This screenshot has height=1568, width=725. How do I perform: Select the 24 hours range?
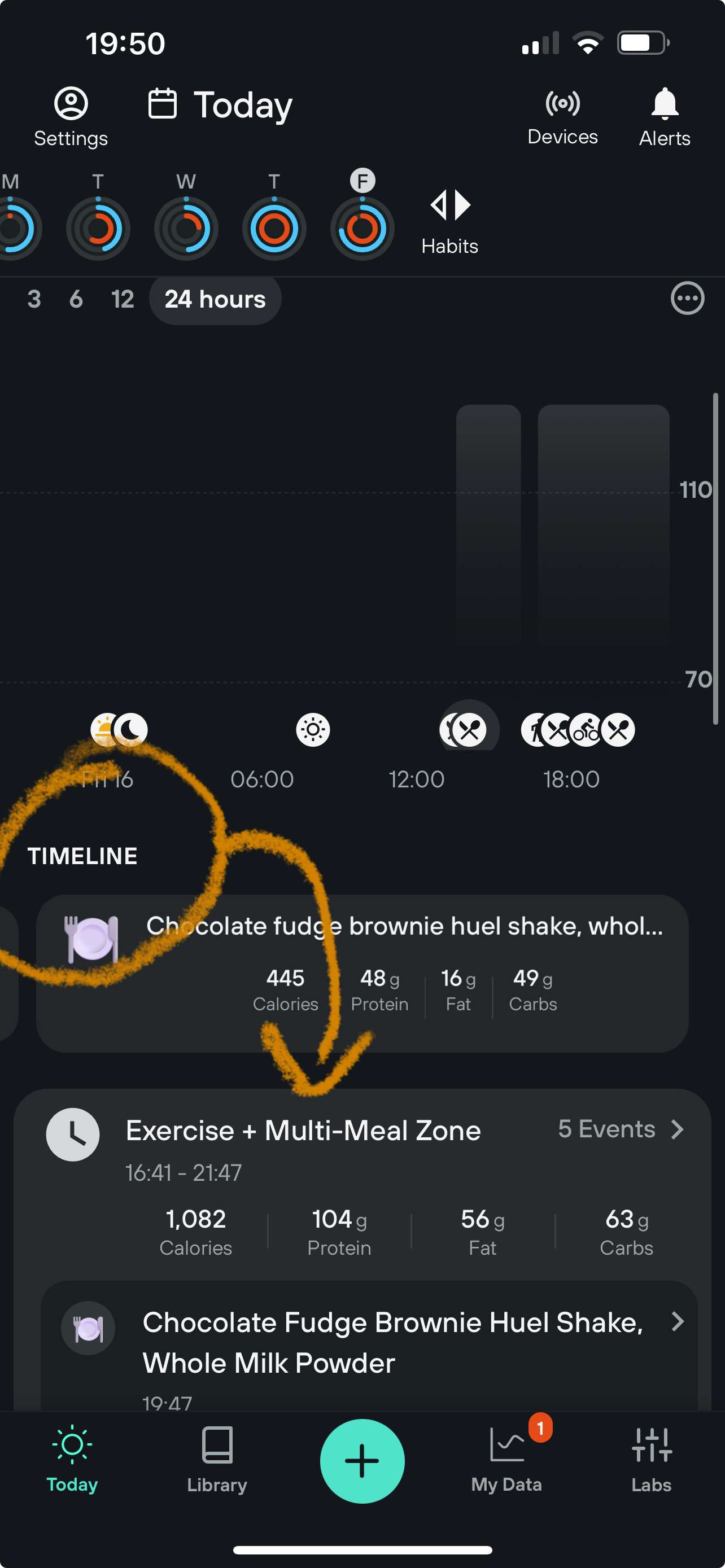point(215,300)
